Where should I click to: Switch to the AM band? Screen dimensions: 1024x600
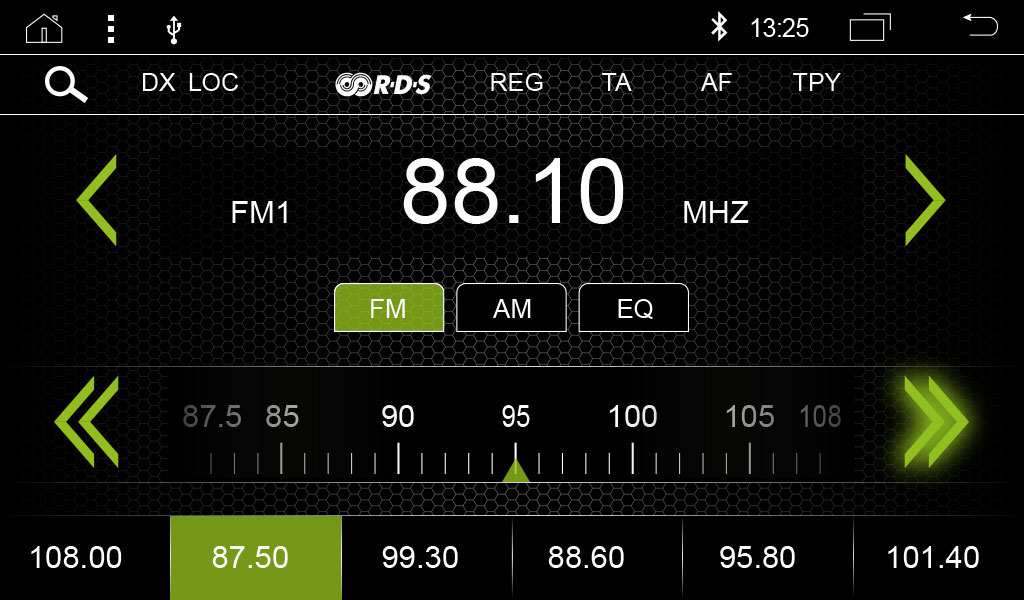[512, 308]
